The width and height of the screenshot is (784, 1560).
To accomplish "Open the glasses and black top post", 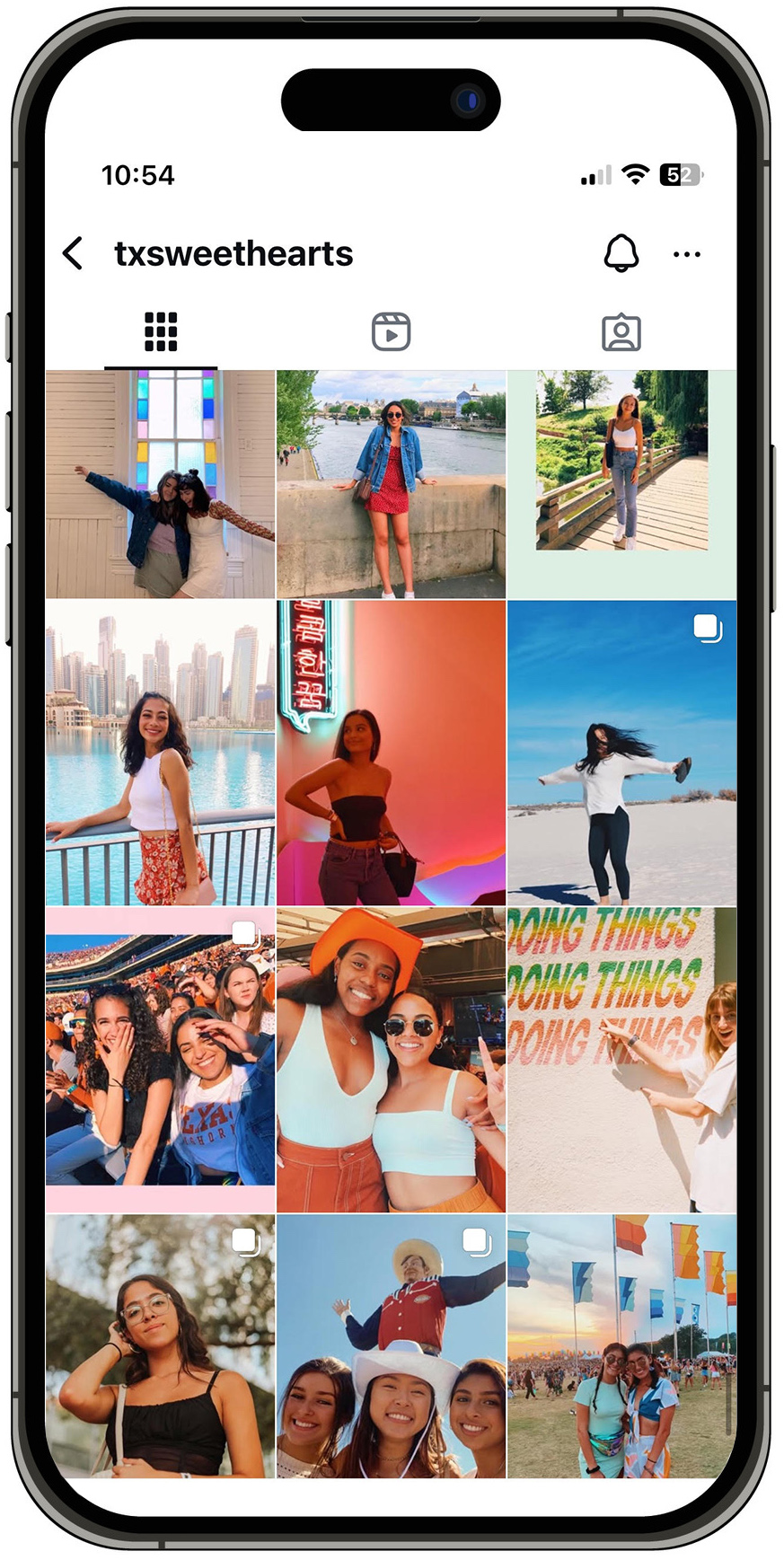I will tap(161, 1345).
